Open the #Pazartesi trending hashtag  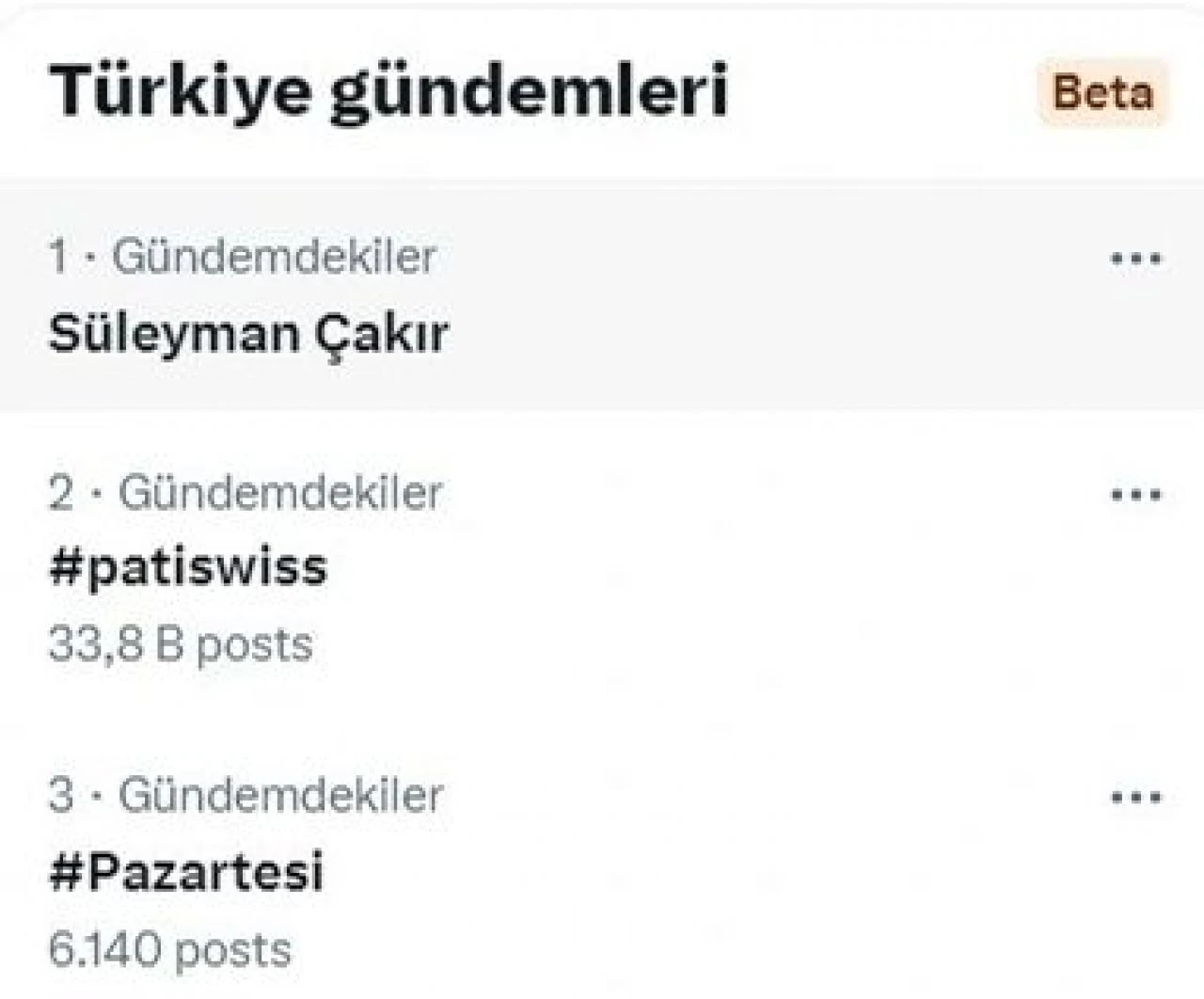point(186,871)
